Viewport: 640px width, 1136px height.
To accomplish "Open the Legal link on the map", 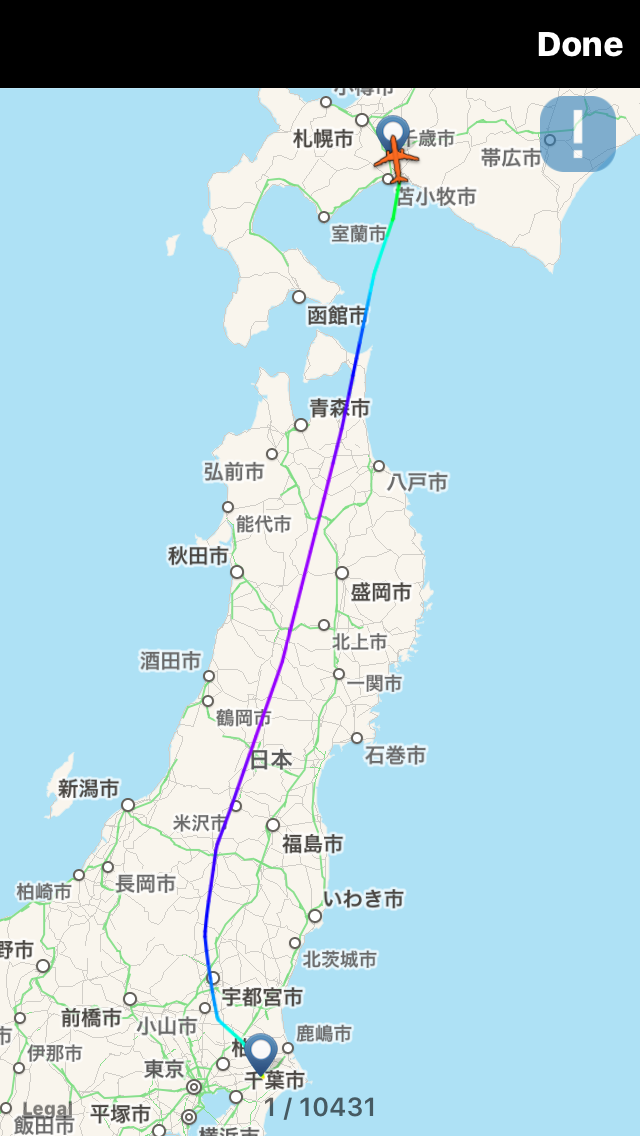I will pos(46,1109).
